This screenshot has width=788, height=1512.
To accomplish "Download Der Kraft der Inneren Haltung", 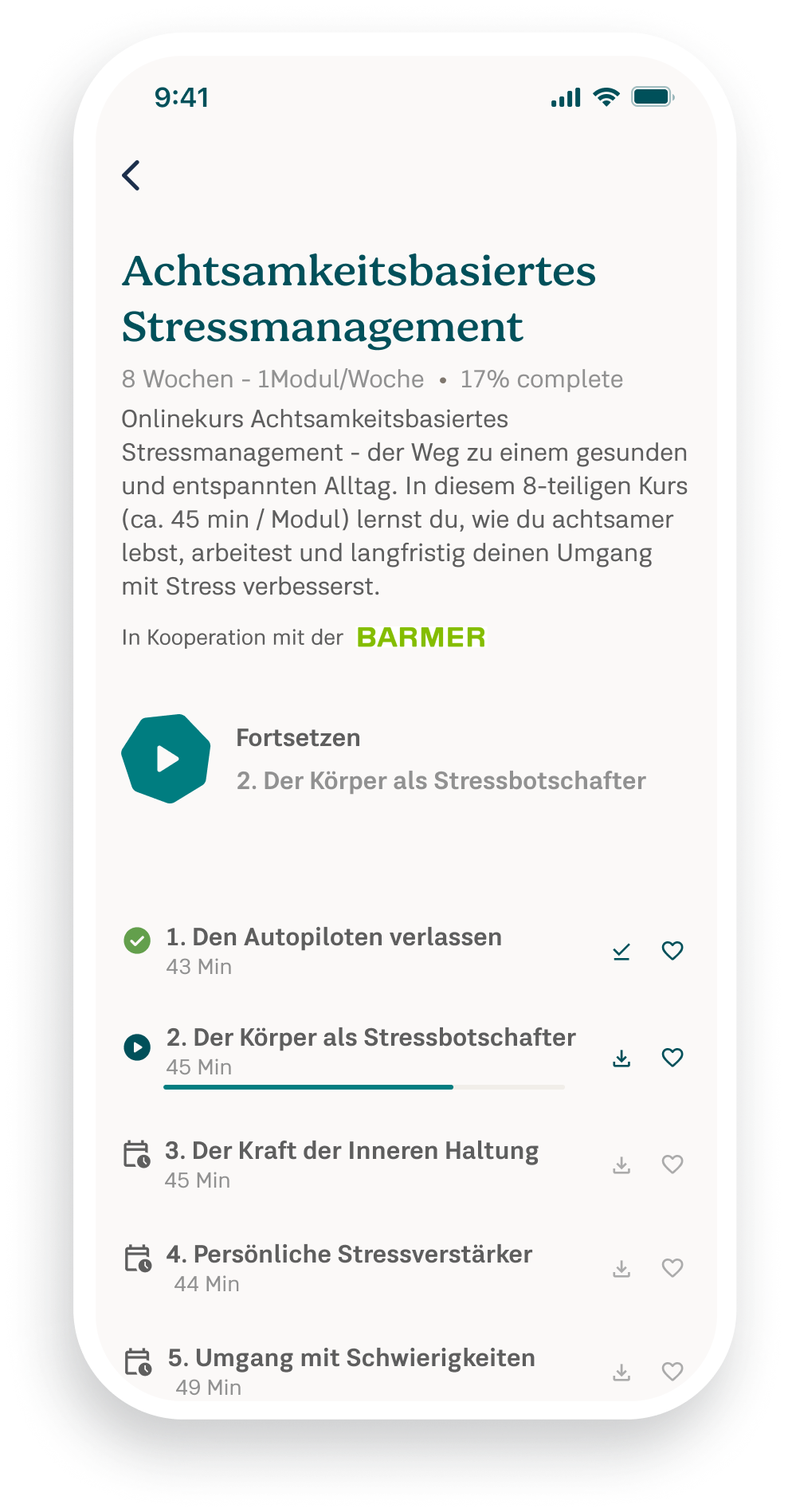I will [x=621, y=1164].
